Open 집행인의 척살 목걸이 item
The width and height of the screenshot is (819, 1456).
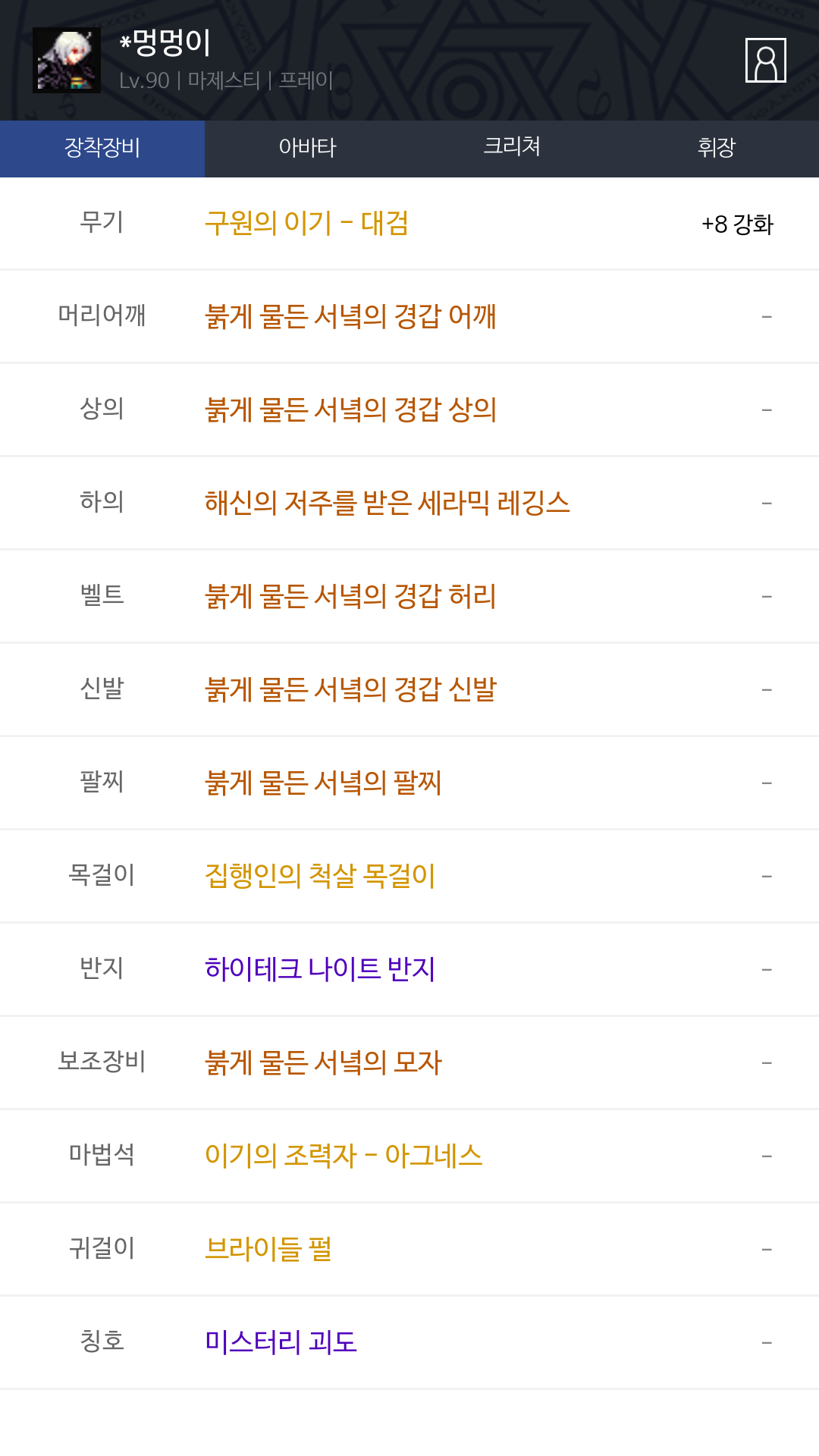(320, 876)
